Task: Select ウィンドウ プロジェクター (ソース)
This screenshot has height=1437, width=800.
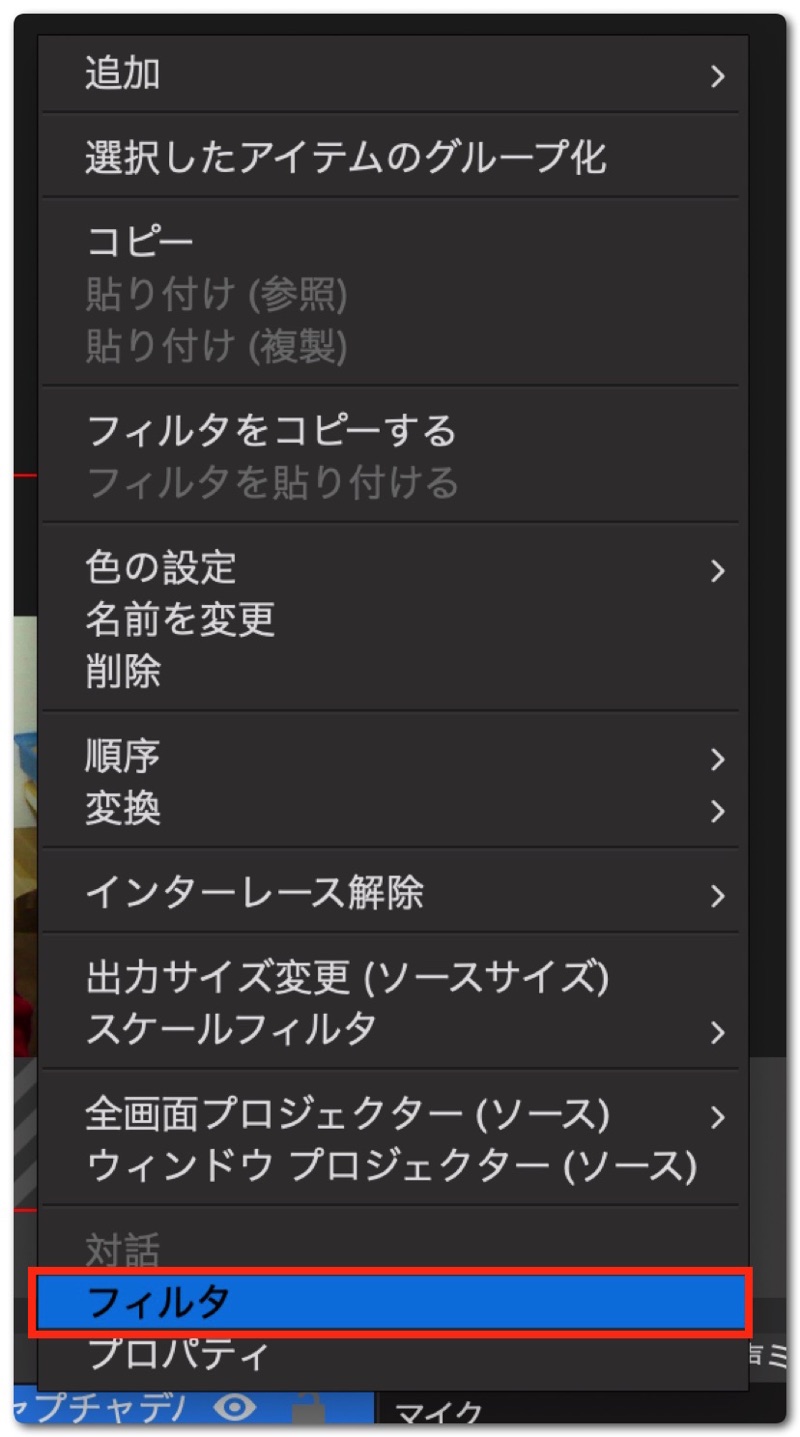Action: click(x=391, y=1165)
